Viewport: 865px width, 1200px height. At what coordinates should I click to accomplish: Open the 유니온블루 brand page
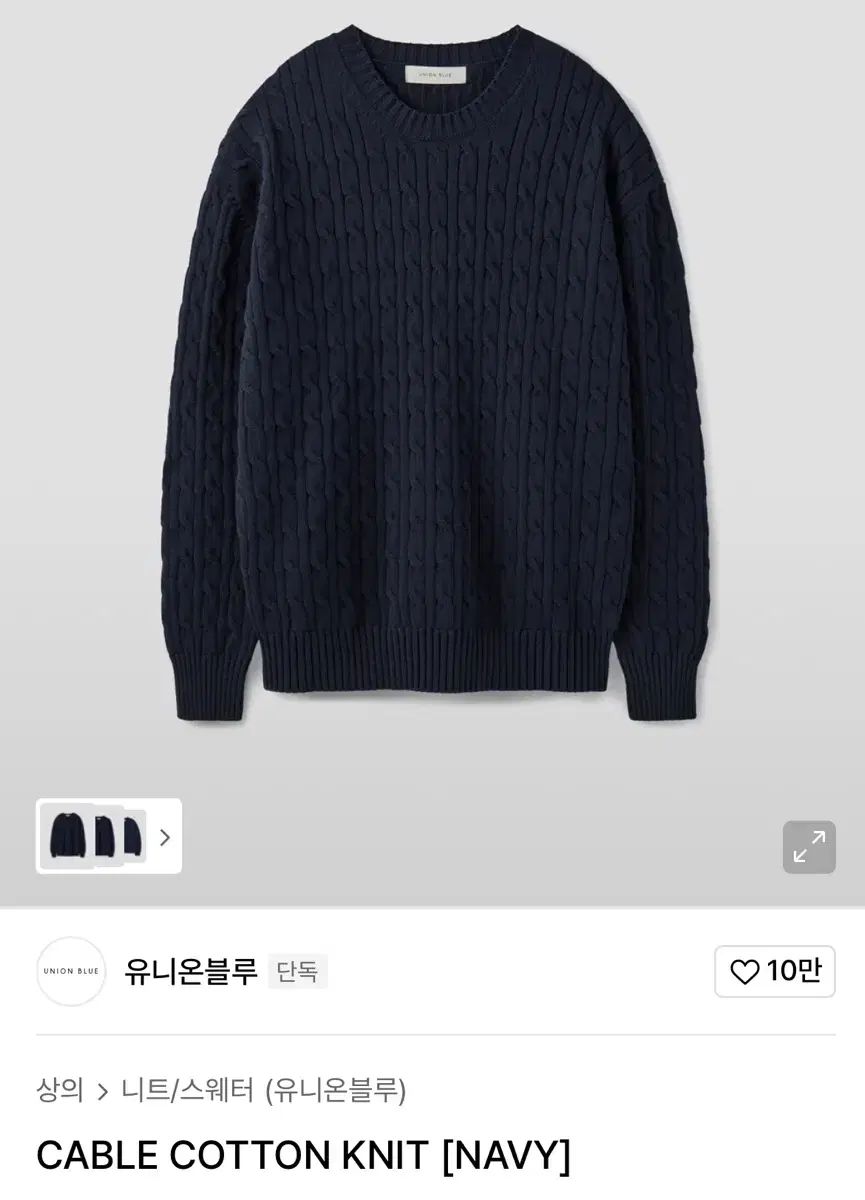click(x=190, y=971)
